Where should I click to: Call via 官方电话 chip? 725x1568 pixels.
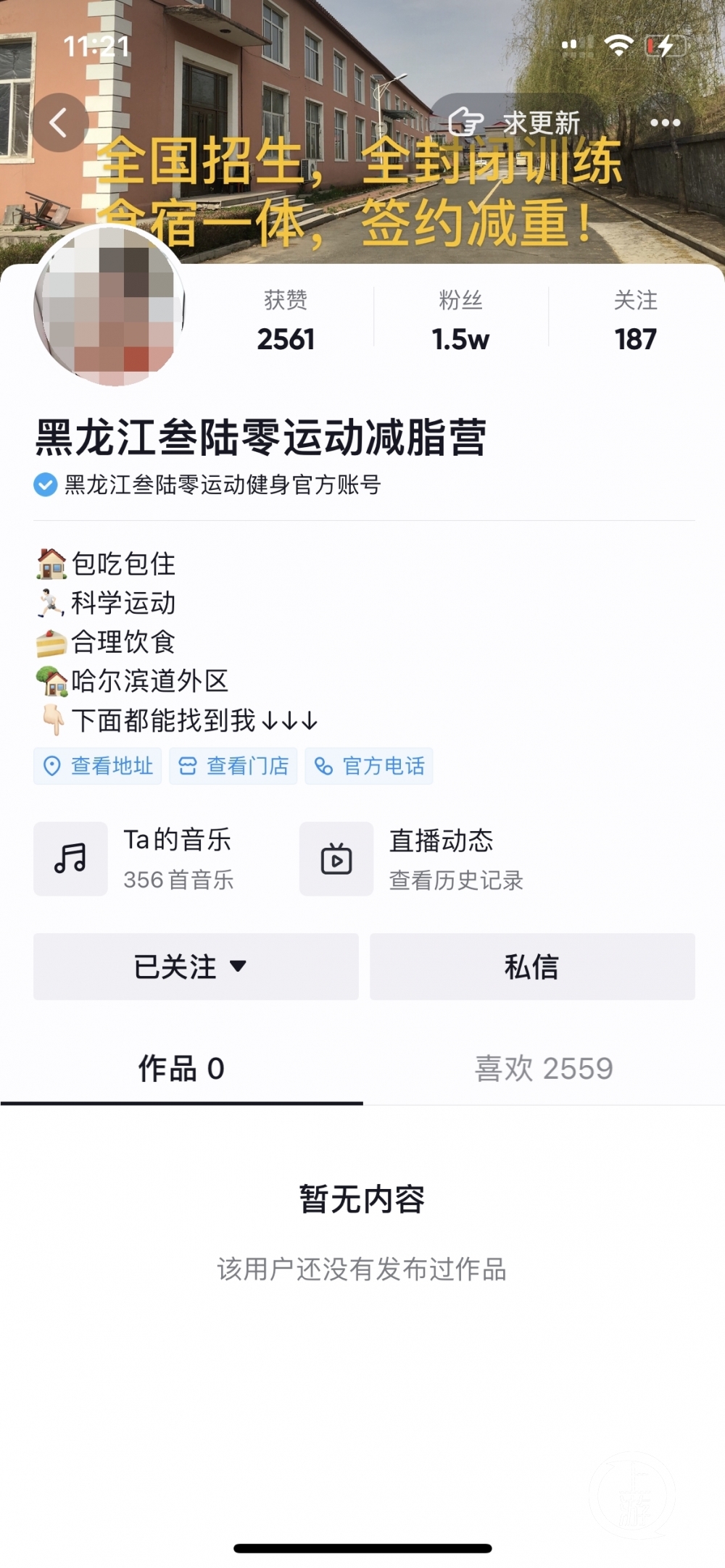[x=369, y=766]
